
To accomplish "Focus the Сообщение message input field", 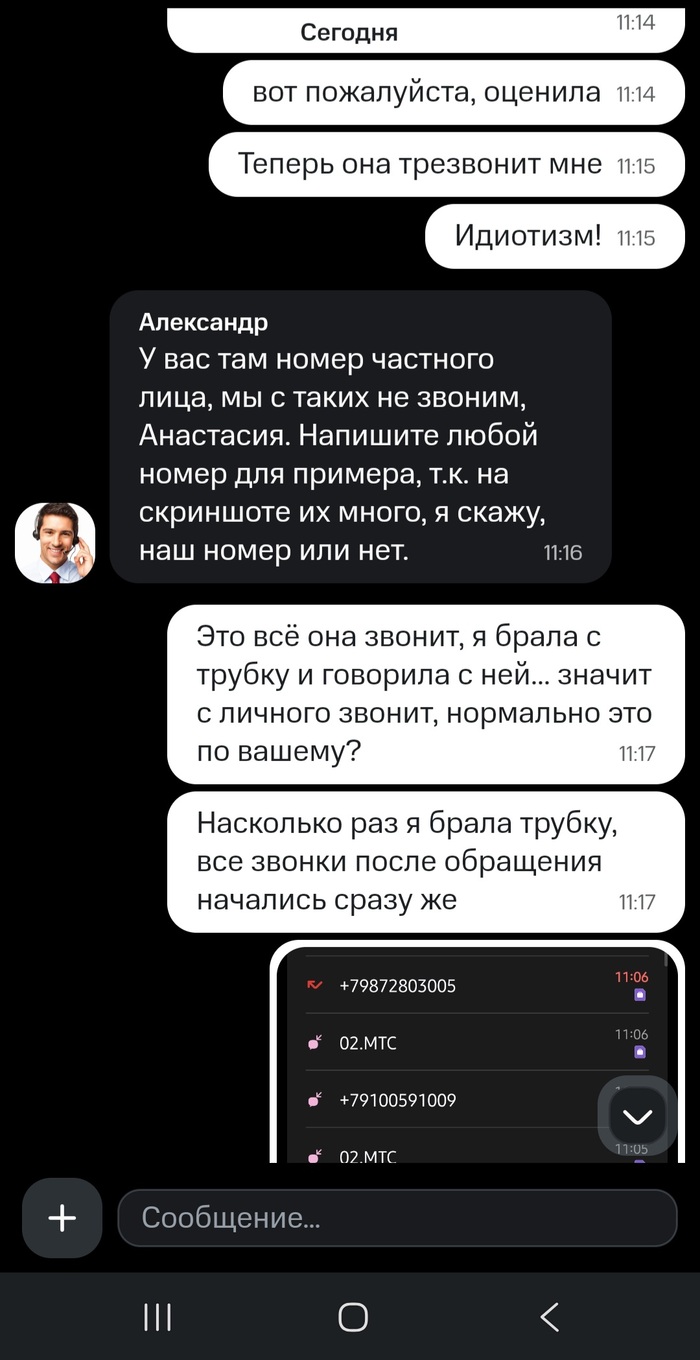I will tap(397, 1217).
